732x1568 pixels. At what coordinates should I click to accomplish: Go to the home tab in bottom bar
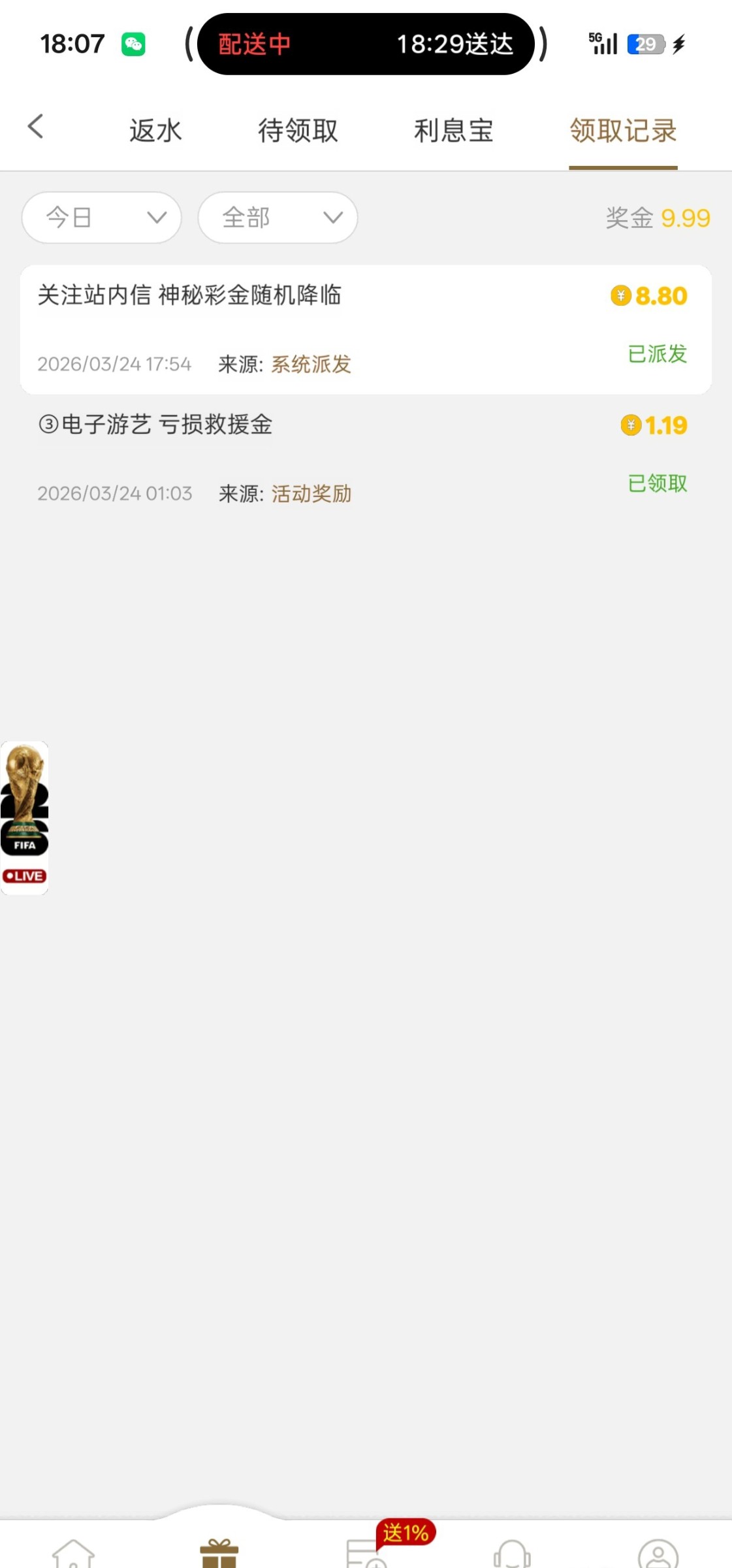click(x=74, y=1554)
